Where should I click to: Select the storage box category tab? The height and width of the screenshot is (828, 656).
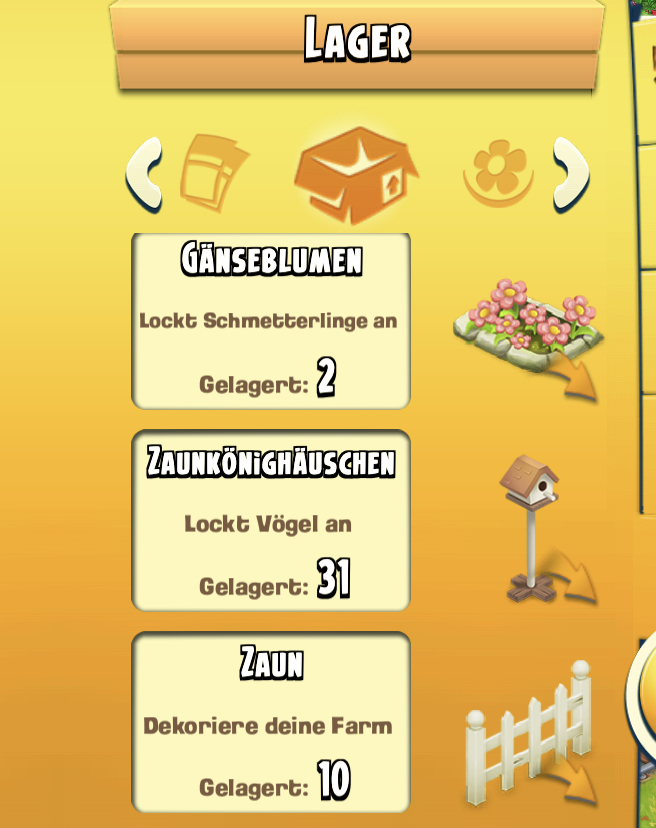(355, 174)
